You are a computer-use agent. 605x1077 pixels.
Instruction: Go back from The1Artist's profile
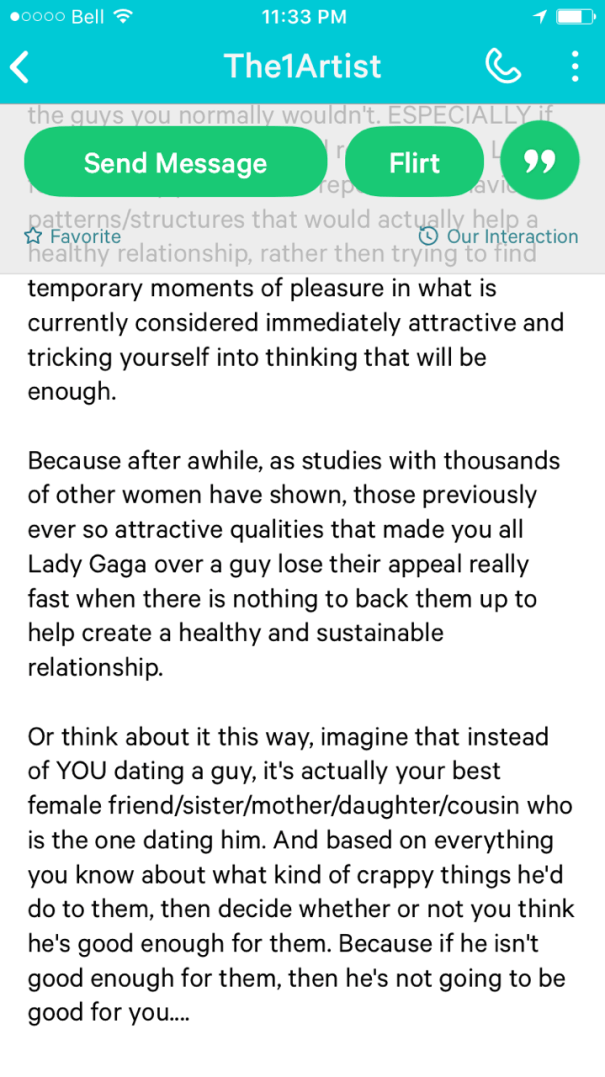[x=20, y=67]
